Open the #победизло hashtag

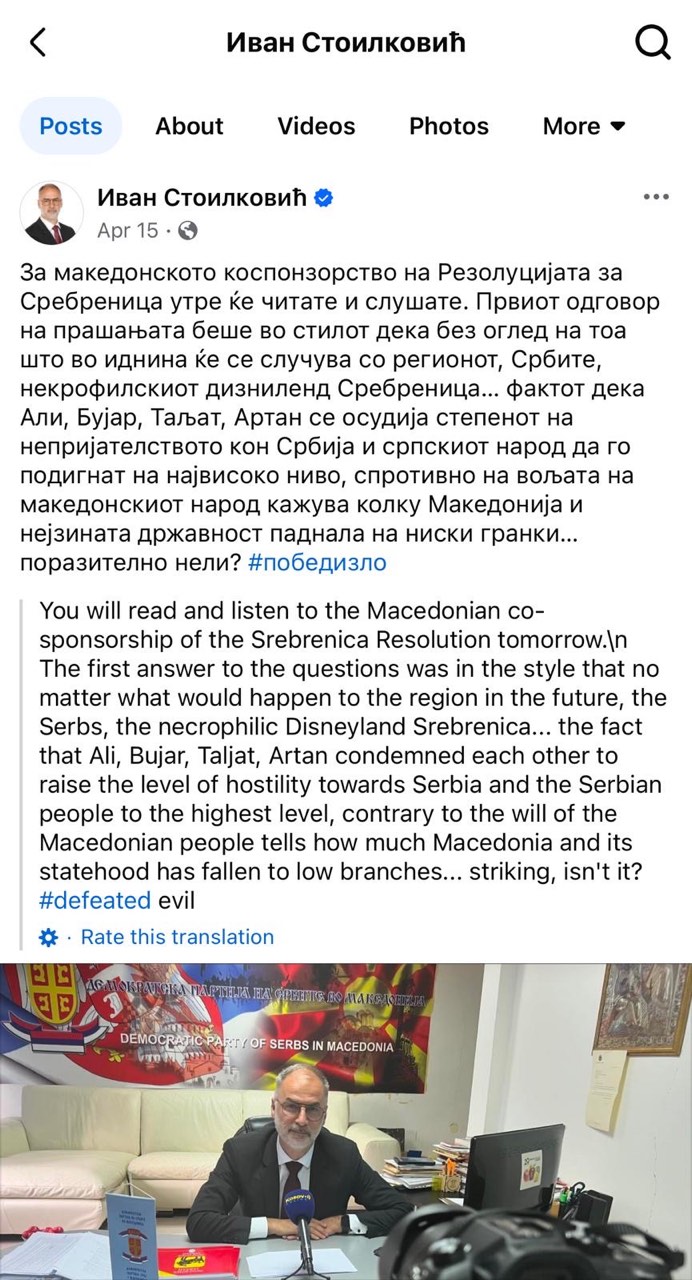click(x=316, y=562)
